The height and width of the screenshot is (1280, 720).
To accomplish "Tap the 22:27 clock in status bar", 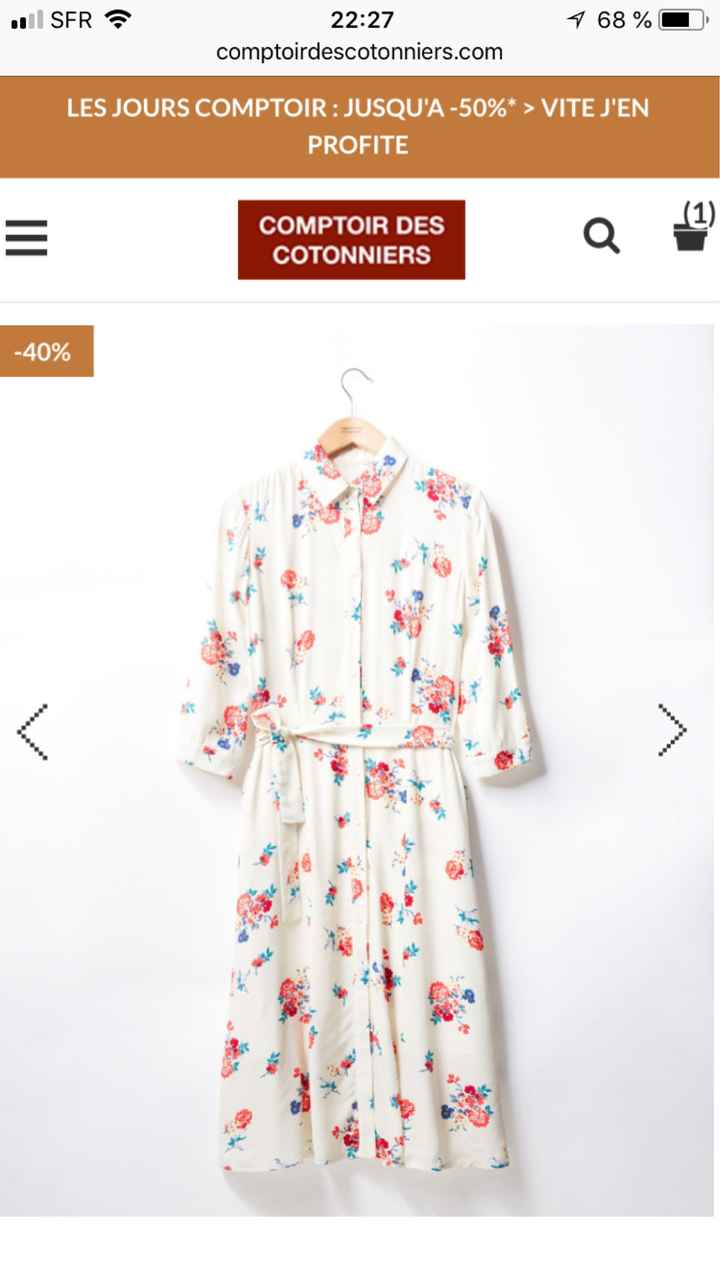I will click(361, 17).
